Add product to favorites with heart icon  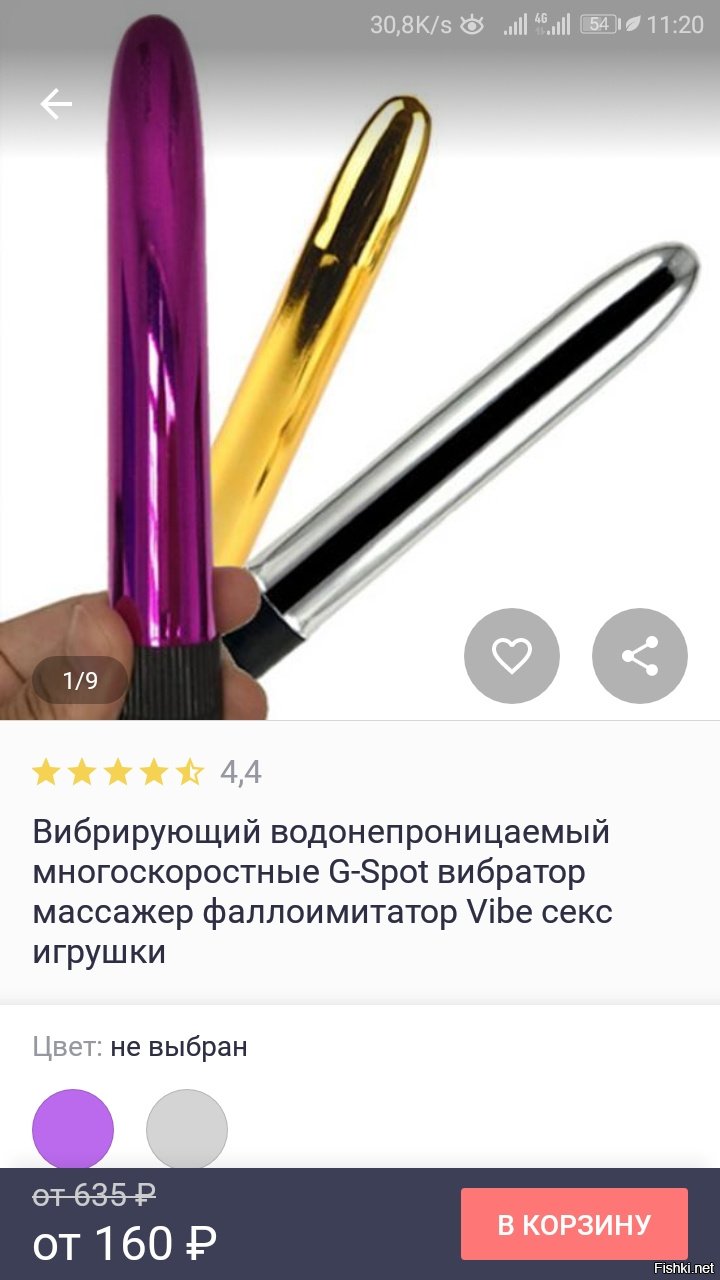click(511, 656)
